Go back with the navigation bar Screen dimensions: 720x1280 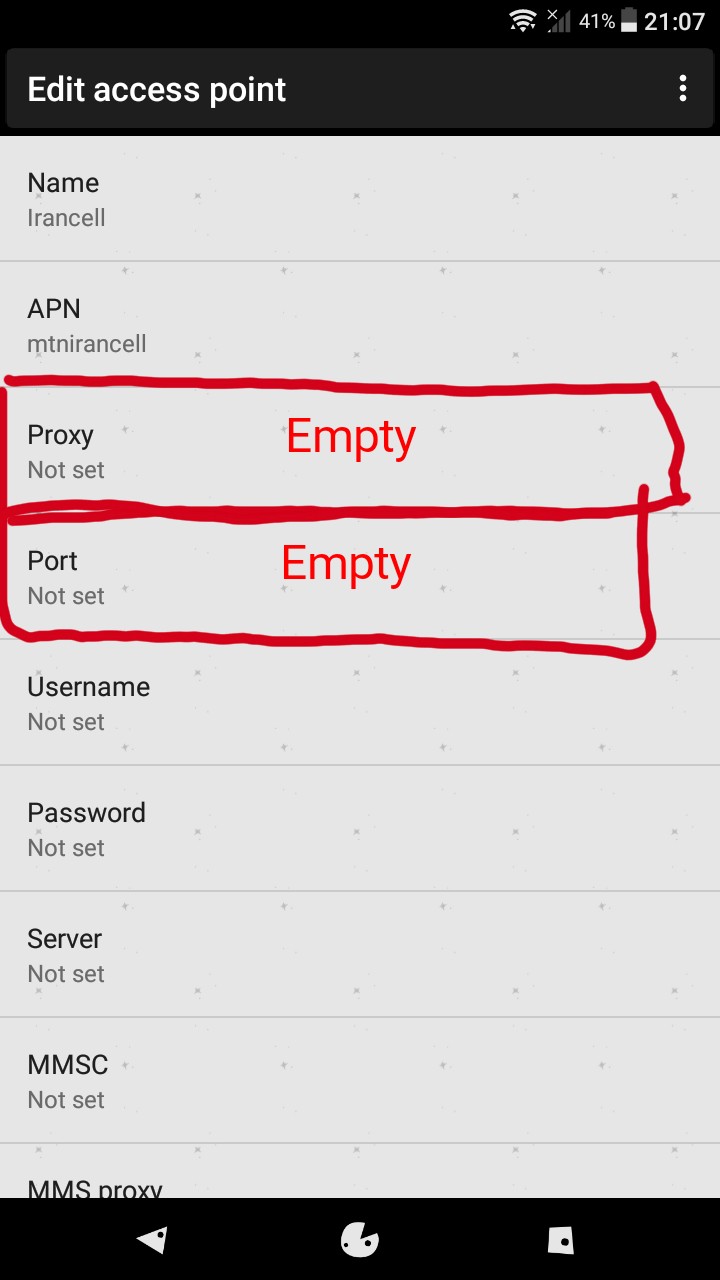(x=152, y=1240)
